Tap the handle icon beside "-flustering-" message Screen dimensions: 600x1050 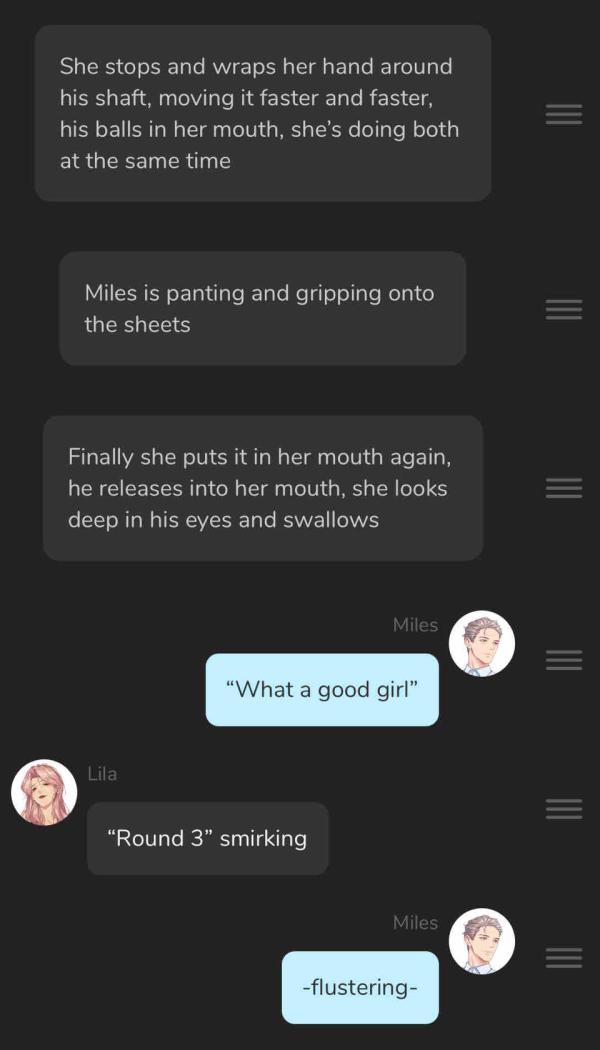click(563, 958)
